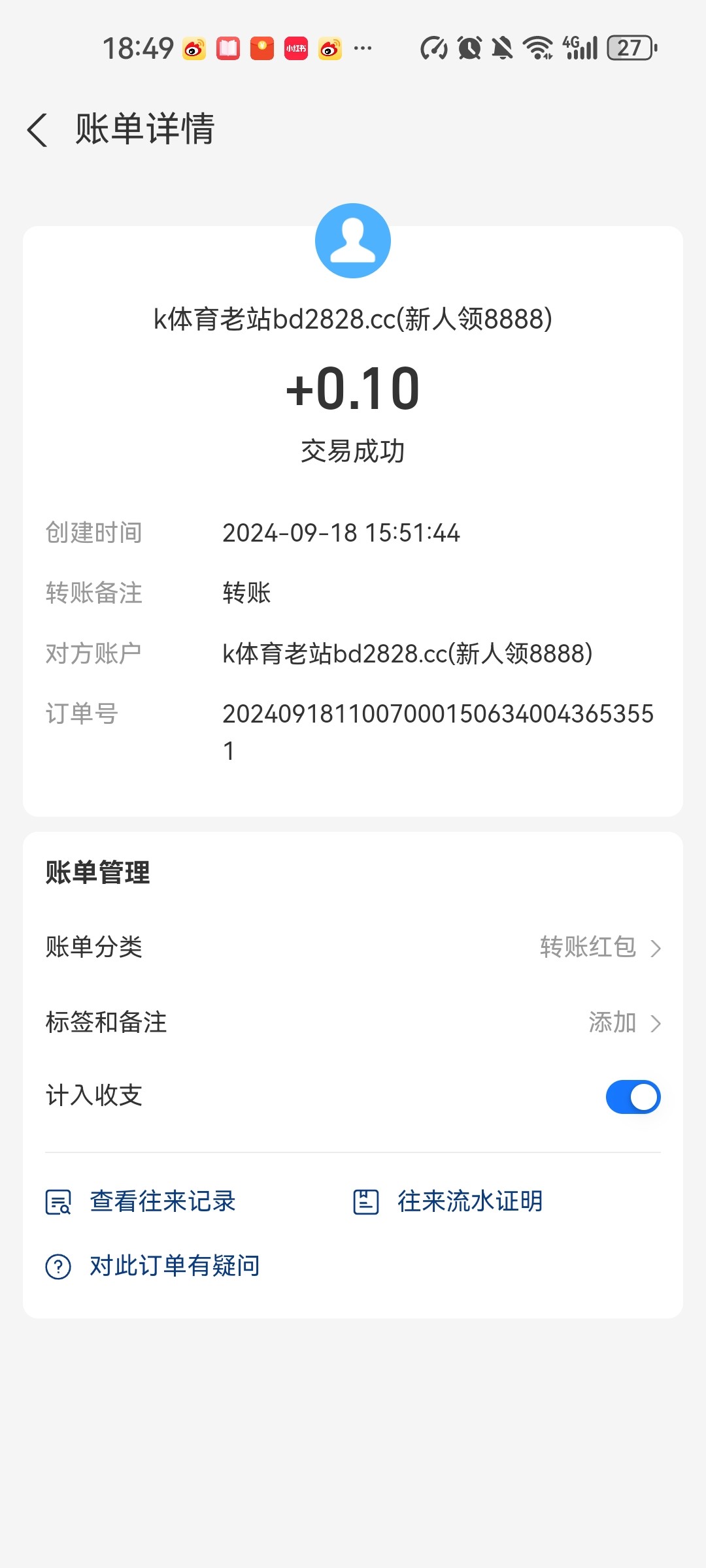Screen dimensions: 706x1568
Task: Toggle the 计入收支 switch off
Action: click(x=633, y=1097)
